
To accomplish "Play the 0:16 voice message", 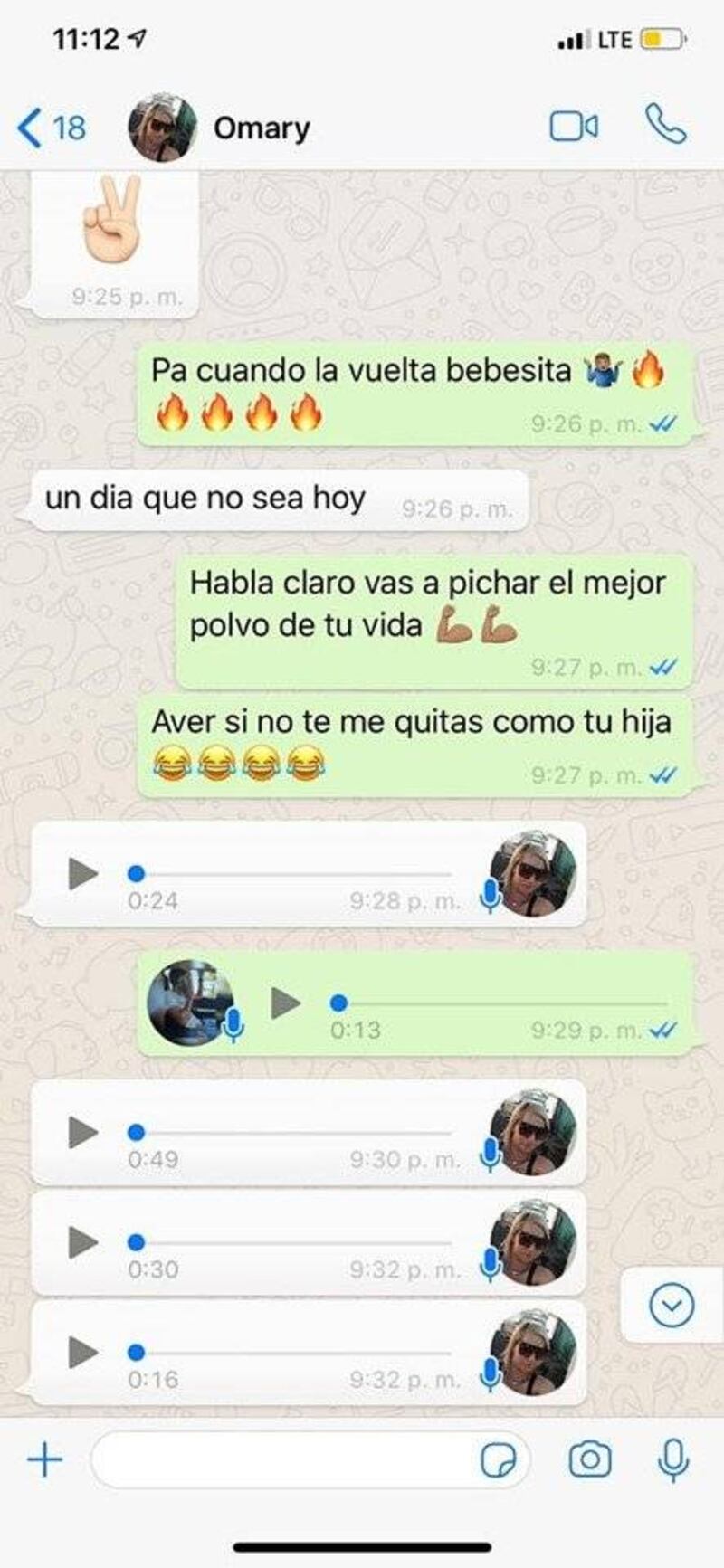I will tap(83, 1353).
